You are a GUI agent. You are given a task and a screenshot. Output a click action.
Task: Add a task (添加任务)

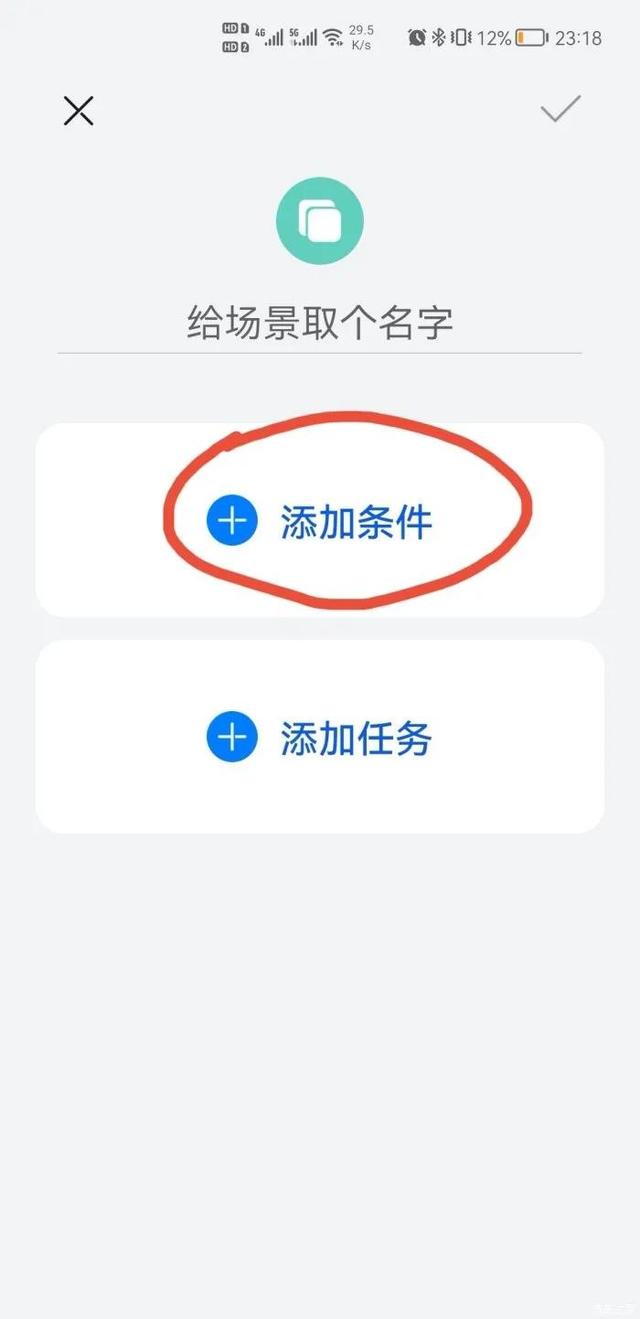coord(320,738)
